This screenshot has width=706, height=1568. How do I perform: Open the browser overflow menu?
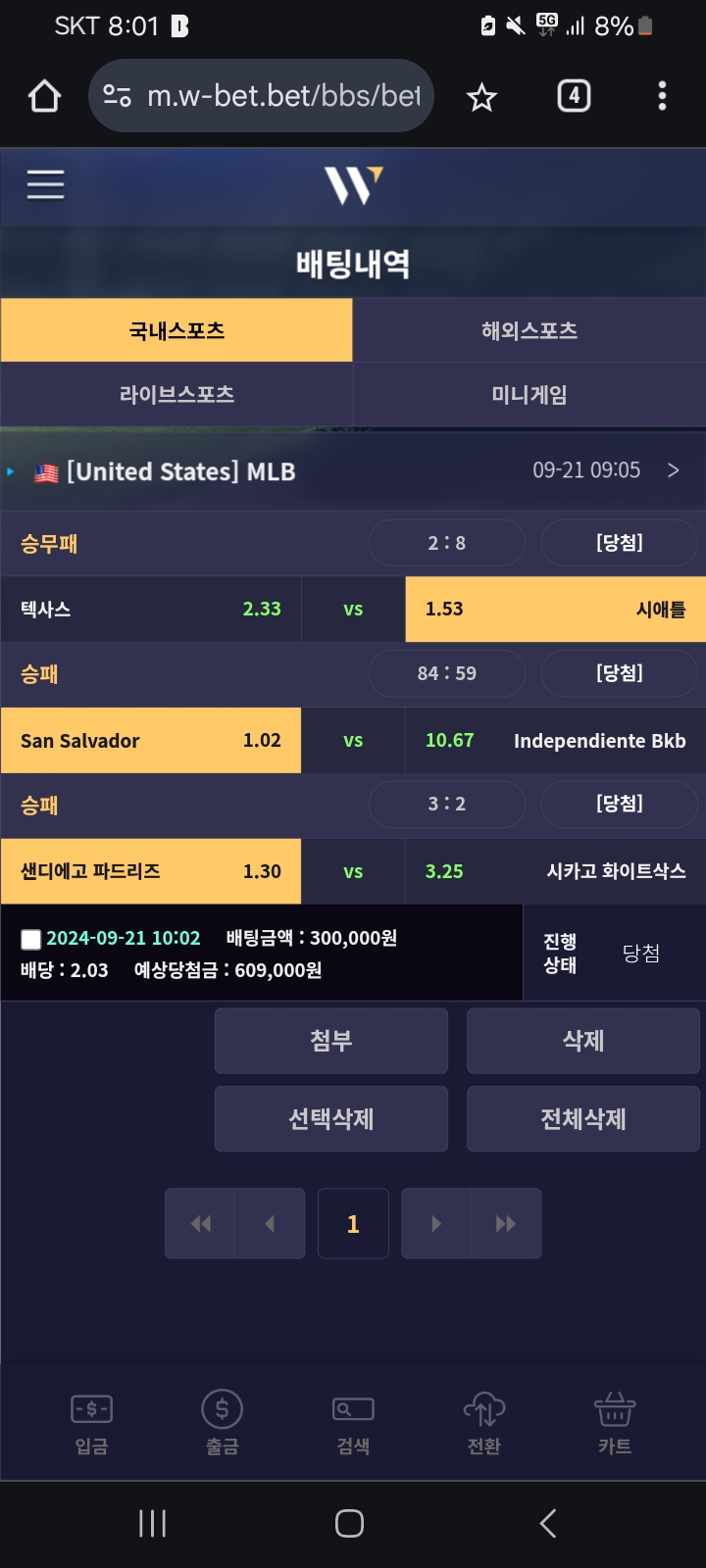point(662,96)
